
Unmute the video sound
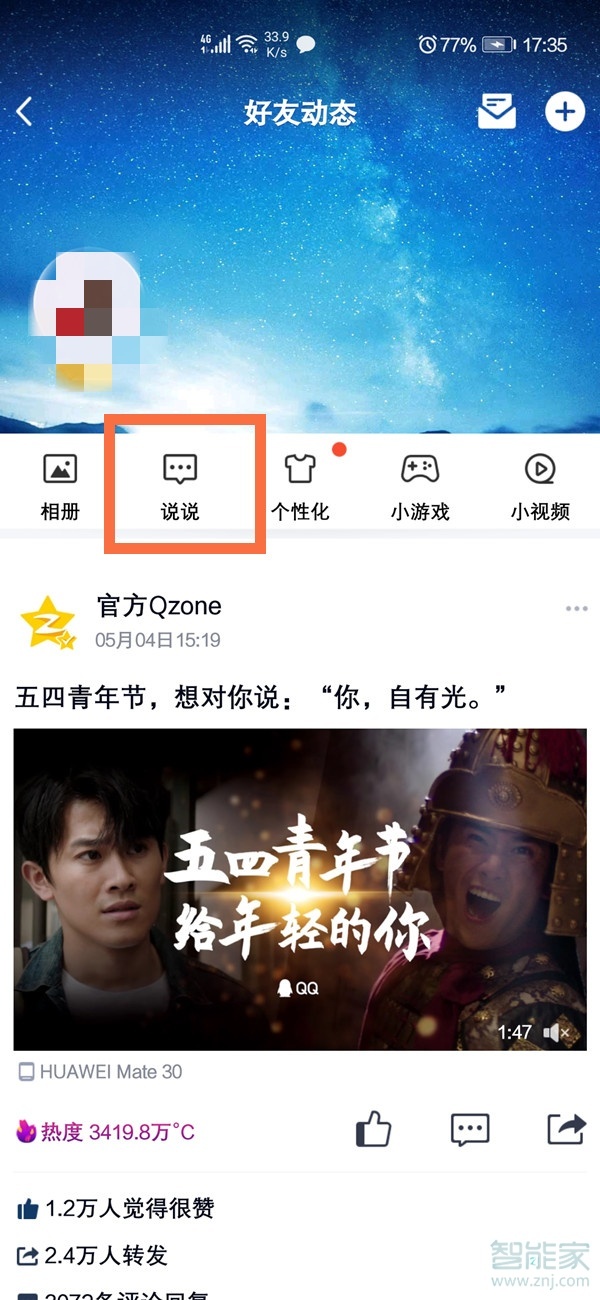556,1032
